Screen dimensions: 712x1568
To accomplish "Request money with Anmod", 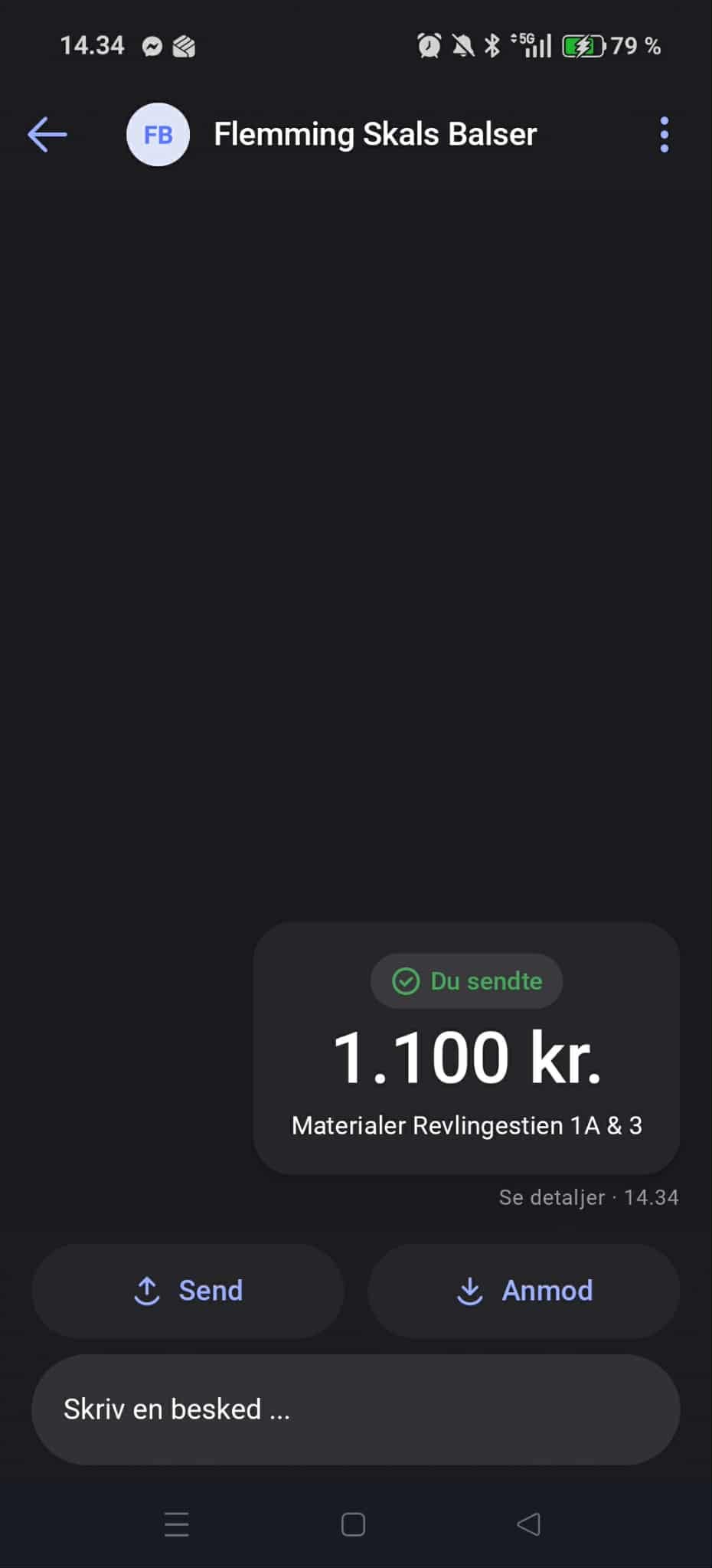I will tap(524, 1291).
